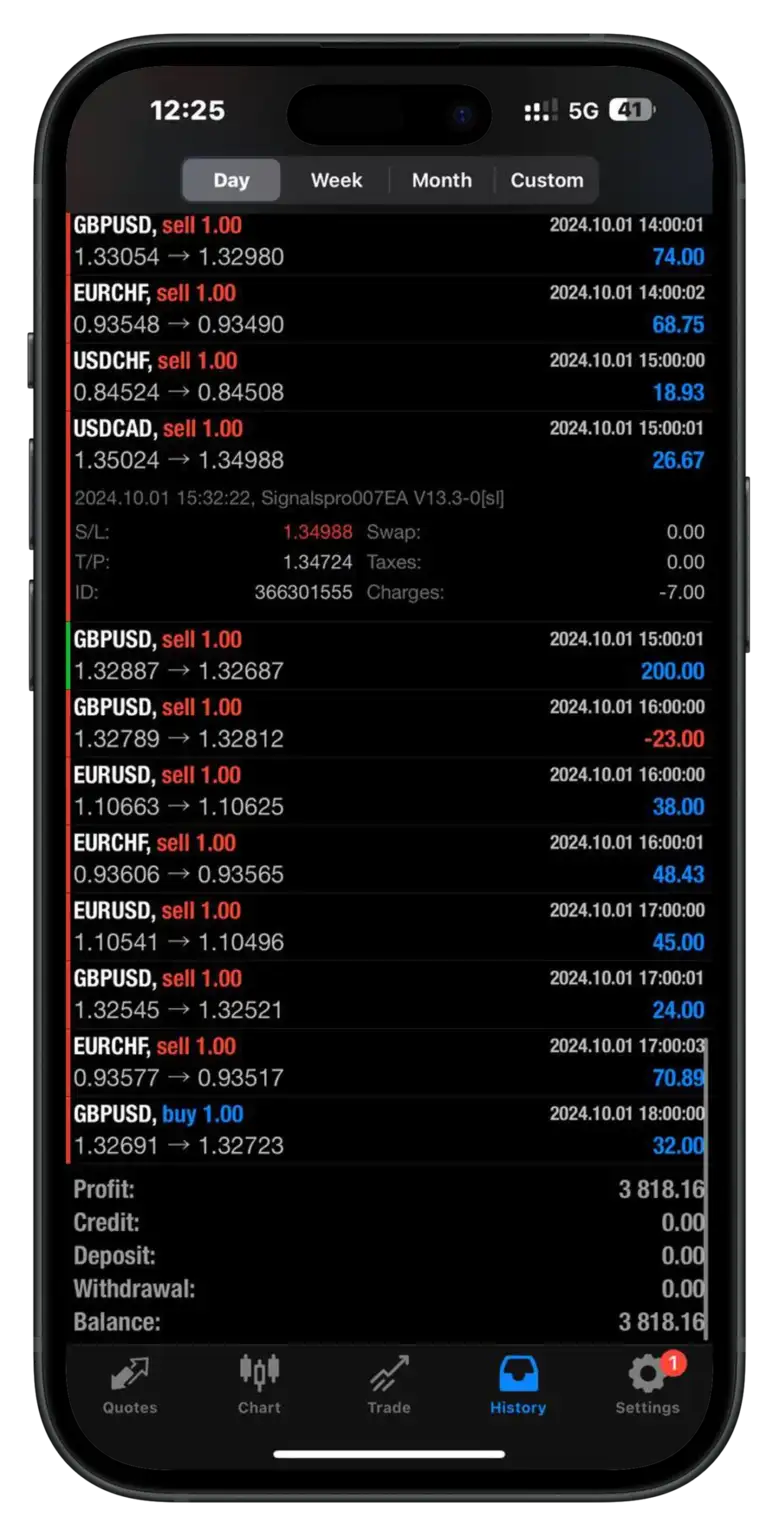Go to the Chart tab
Viewport: 779px width, 1536px height.
click(x=259, y=1386)
